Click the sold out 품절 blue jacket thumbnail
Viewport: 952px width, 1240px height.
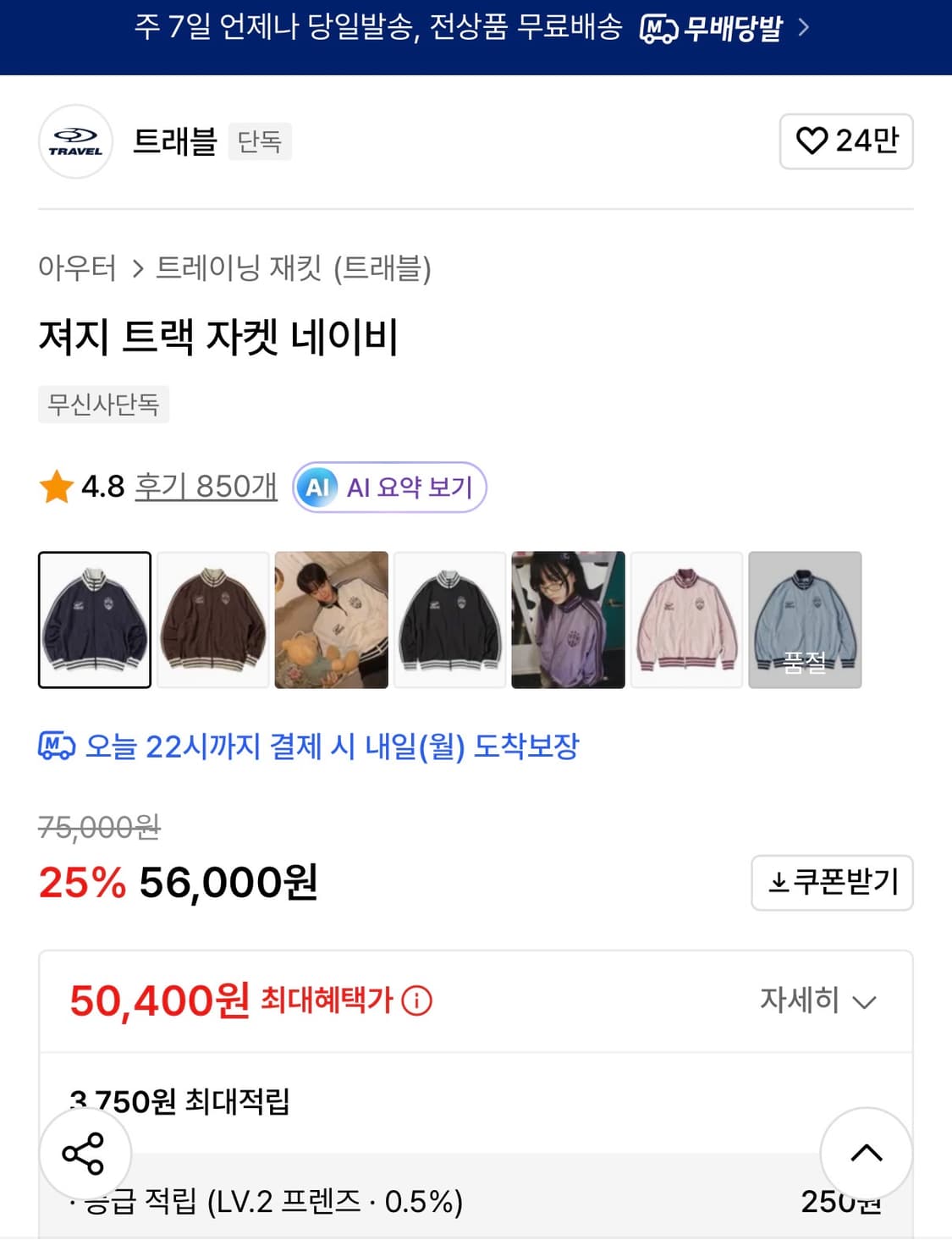point(806,620)
